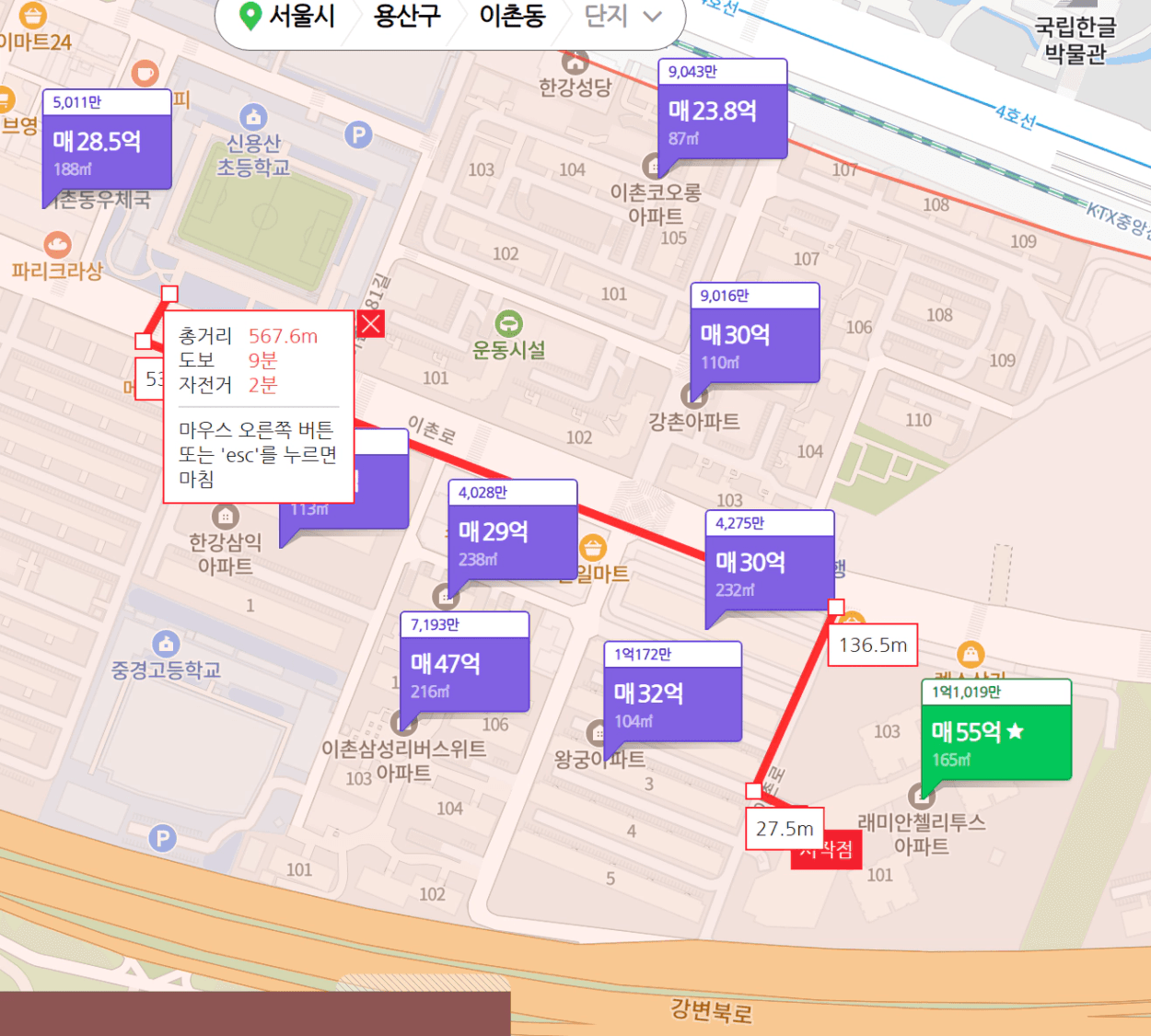The height and width of the screenshot is (1036, 1151).
Task: Select 이촌동 in the location breadcrumb
Action: [512, 17]
